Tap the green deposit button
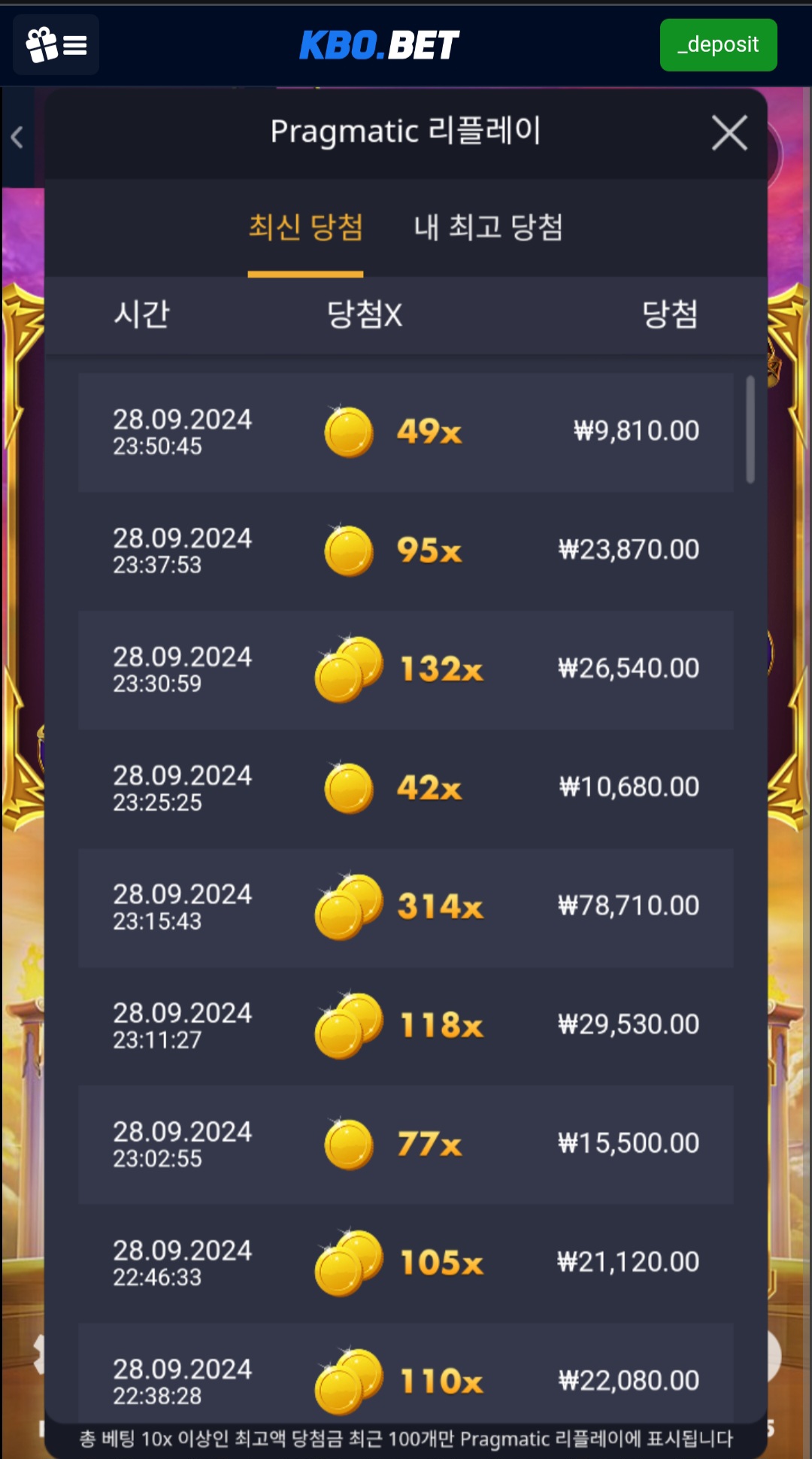The height and width of the screenshot is (1459, 812). tap(718, 45)
